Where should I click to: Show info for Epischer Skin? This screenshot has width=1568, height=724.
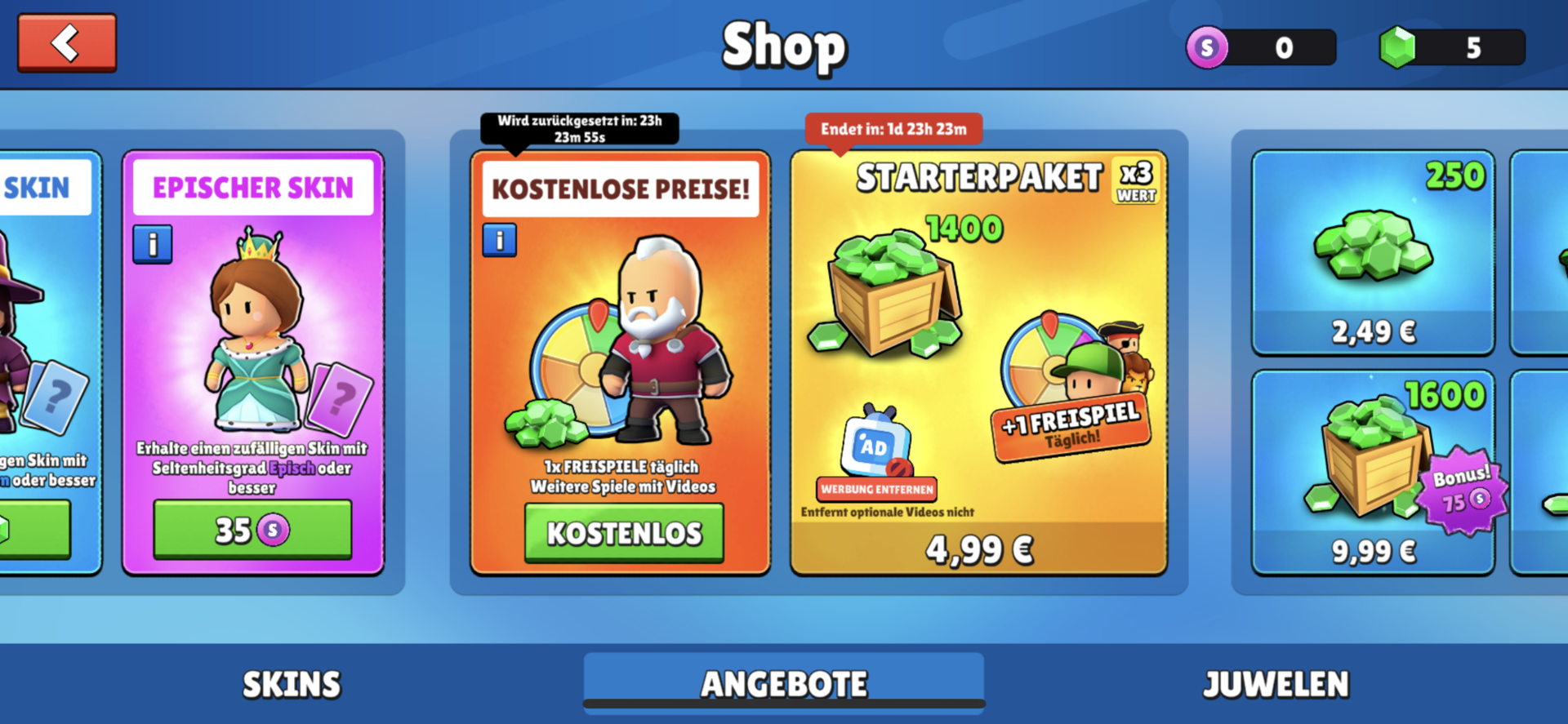153,244
